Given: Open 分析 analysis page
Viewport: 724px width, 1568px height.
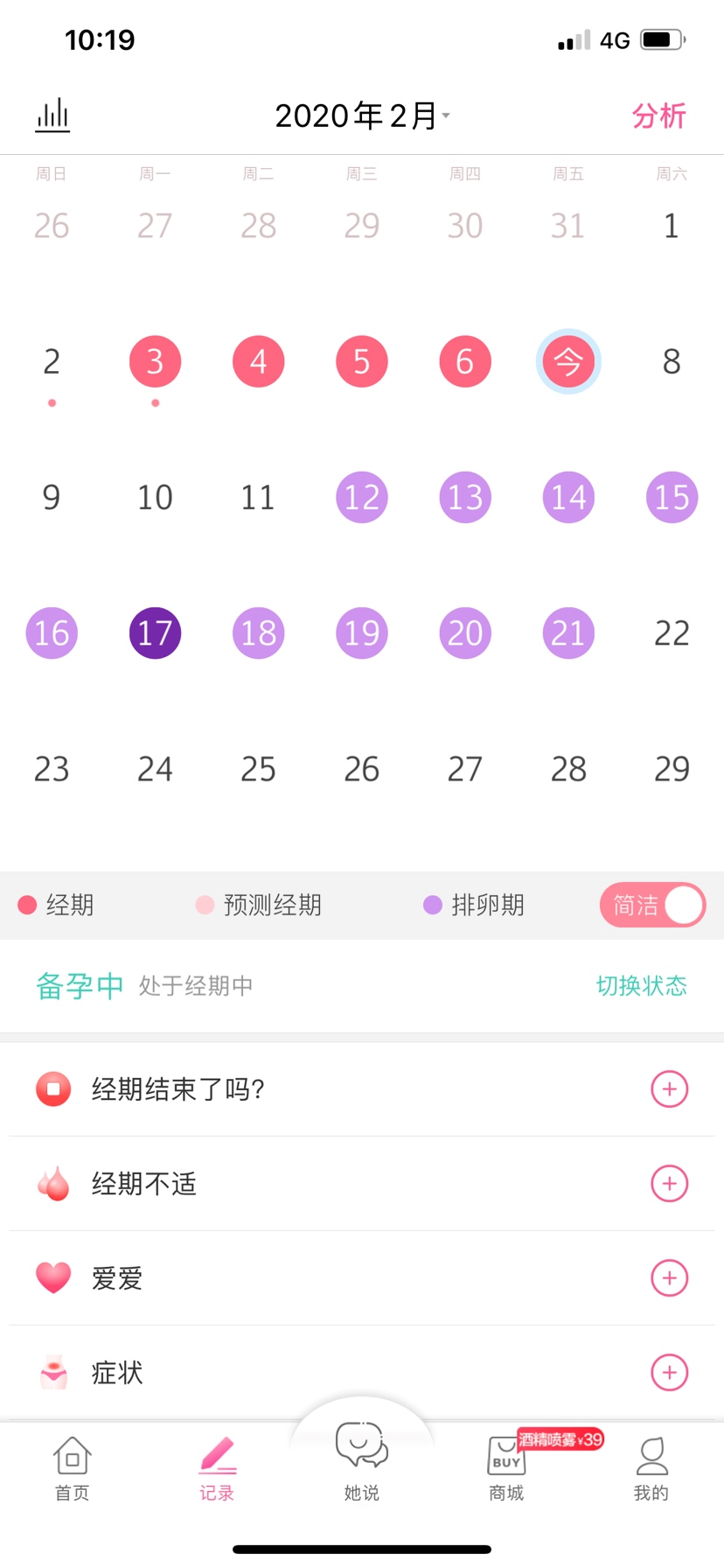Looking at the screenshot, I should click(x=658, y=115).
